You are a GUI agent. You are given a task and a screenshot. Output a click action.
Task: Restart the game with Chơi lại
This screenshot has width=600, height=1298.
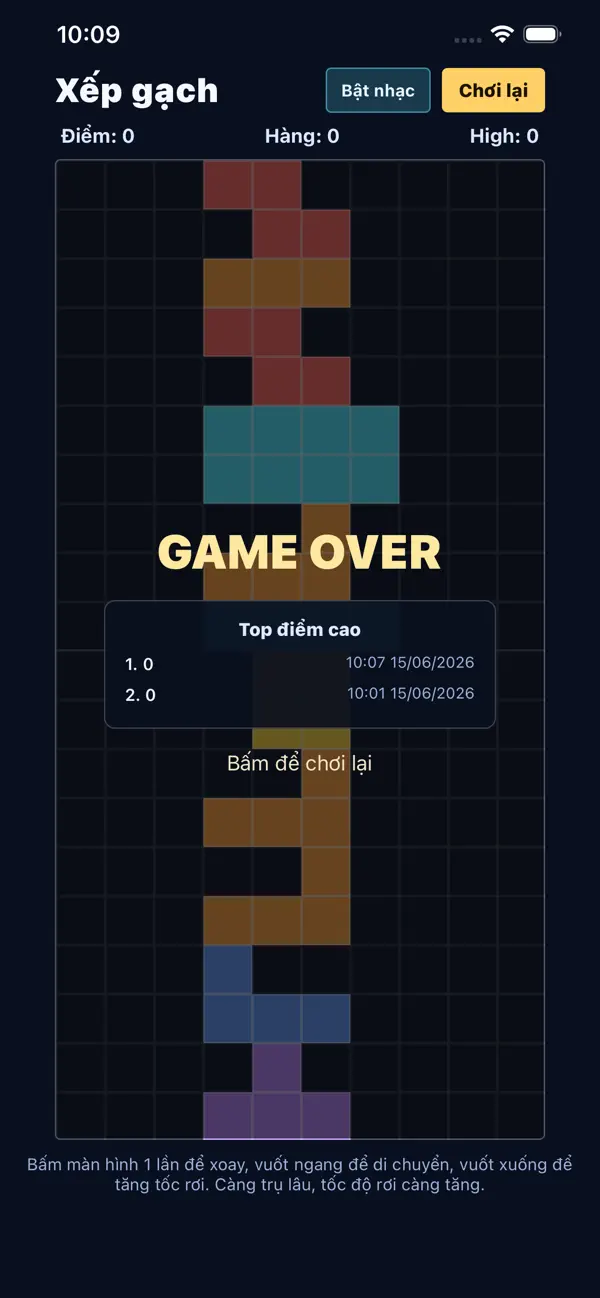tap(493, 90)
